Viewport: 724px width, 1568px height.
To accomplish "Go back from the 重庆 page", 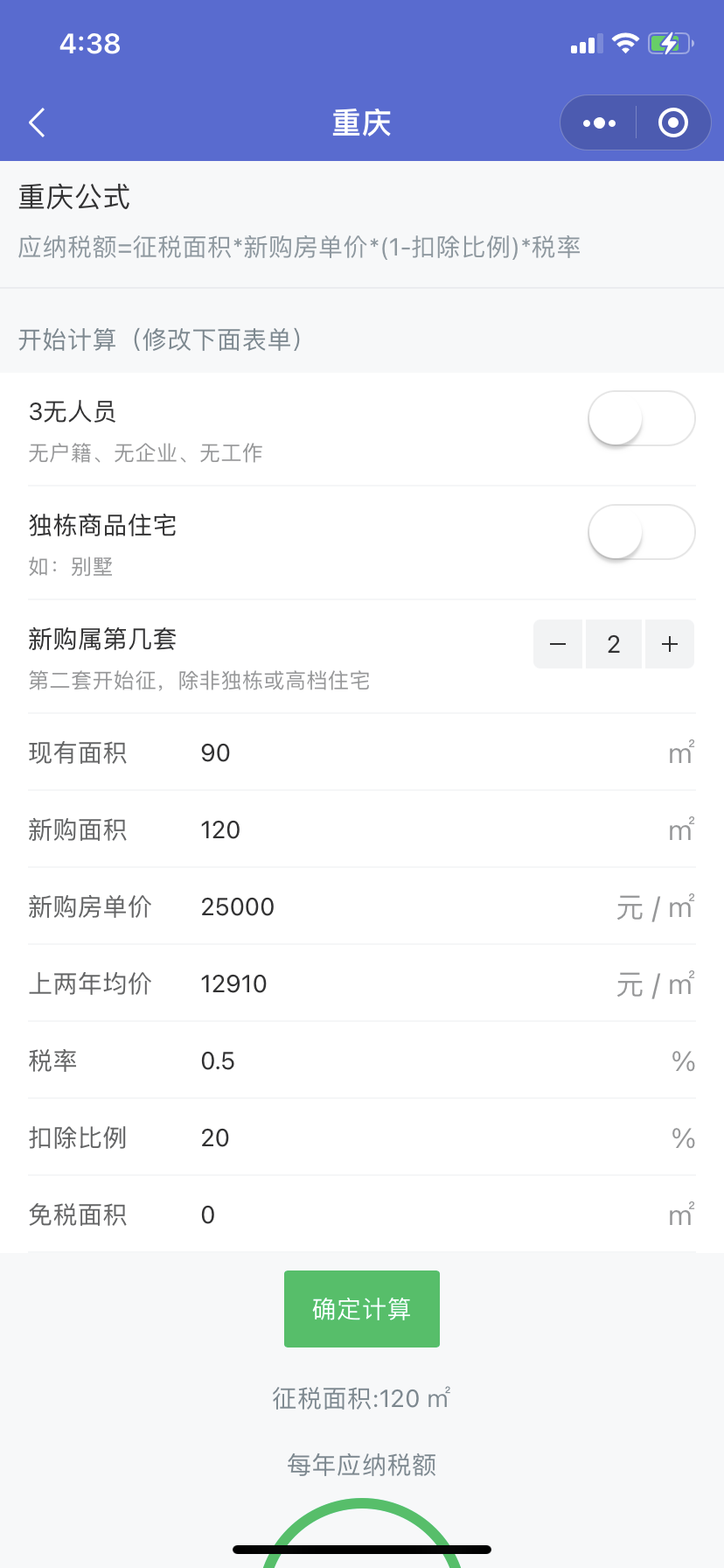I will [37, 122].
